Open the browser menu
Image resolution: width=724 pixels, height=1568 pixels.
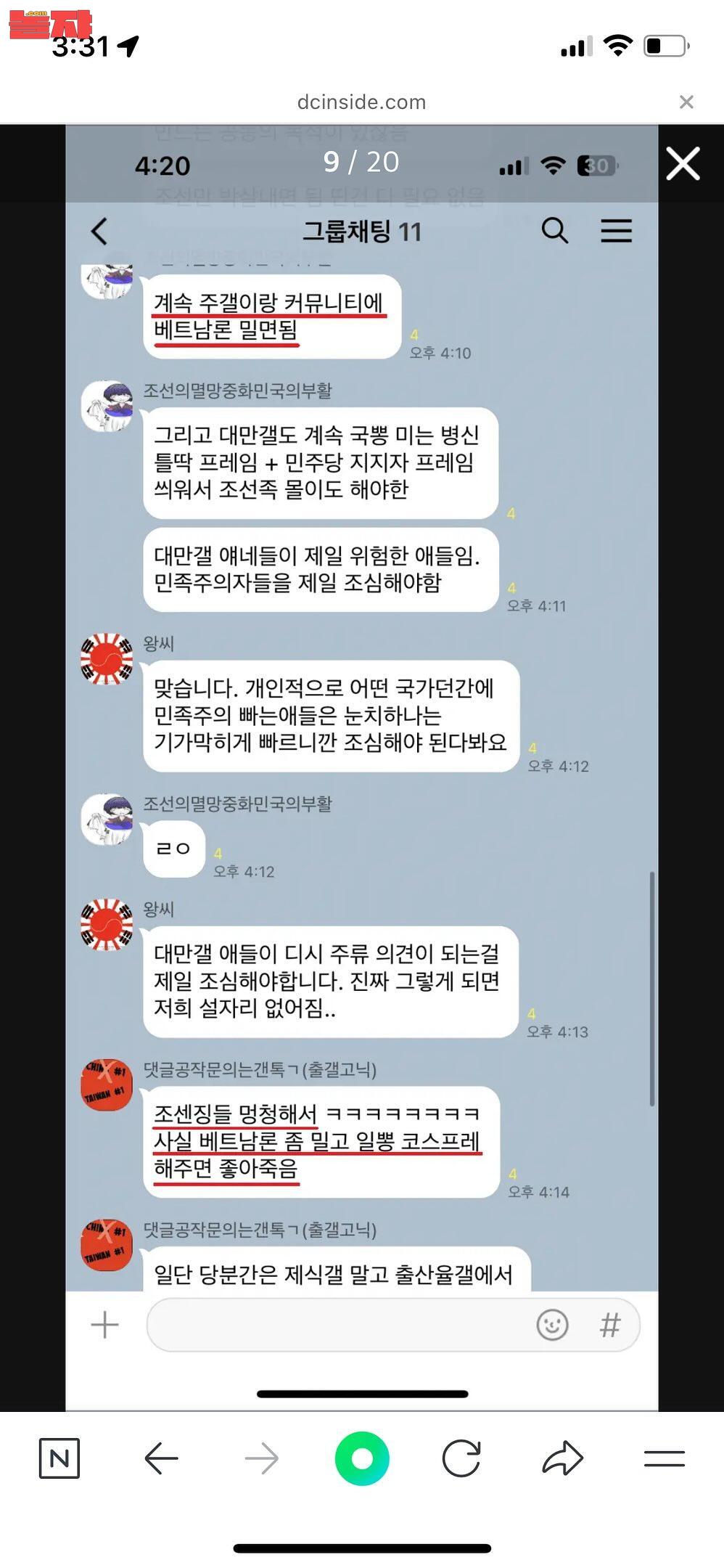pos(664,1458)
